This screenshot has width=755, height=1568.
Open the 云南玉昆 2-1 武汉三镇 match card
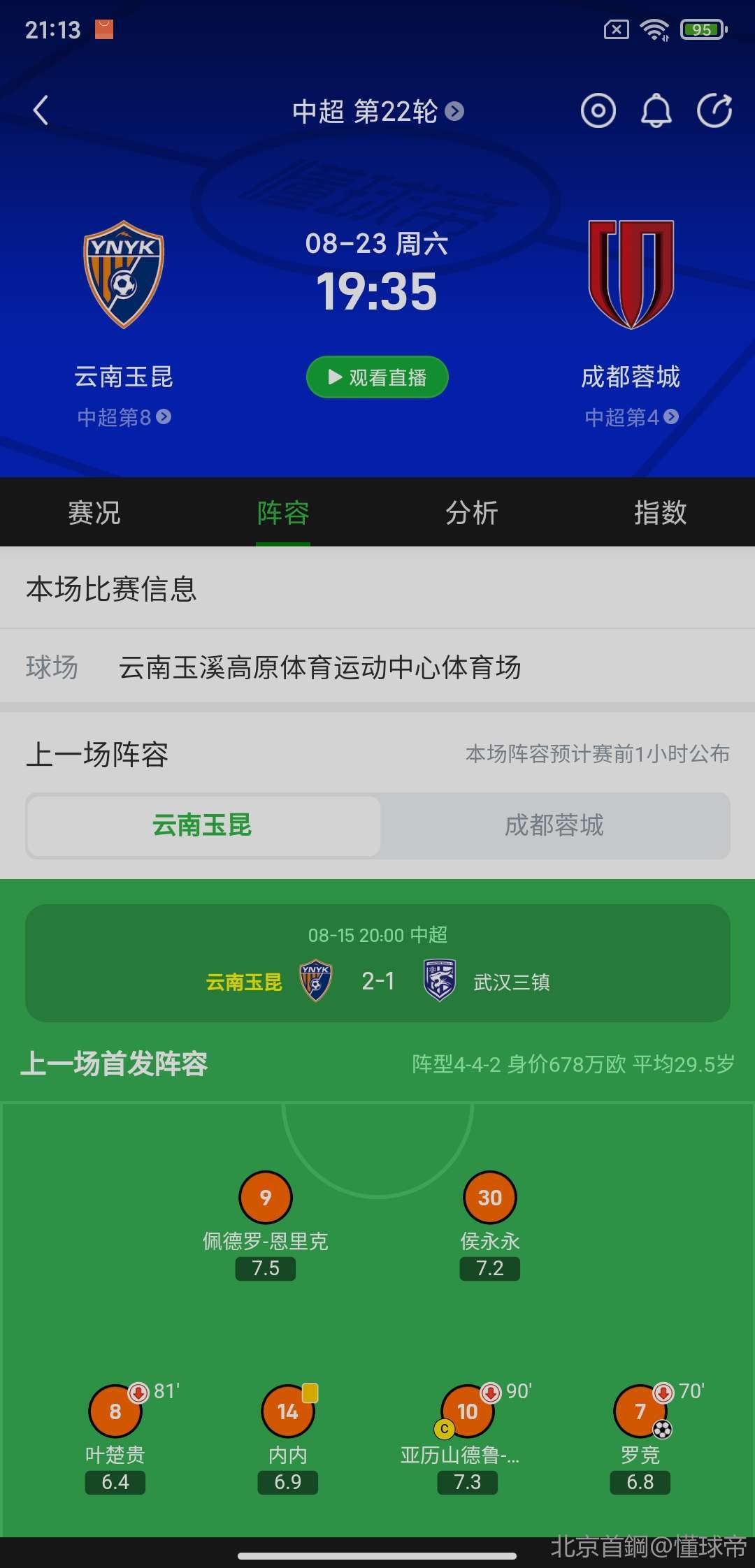tap(377, 964)
